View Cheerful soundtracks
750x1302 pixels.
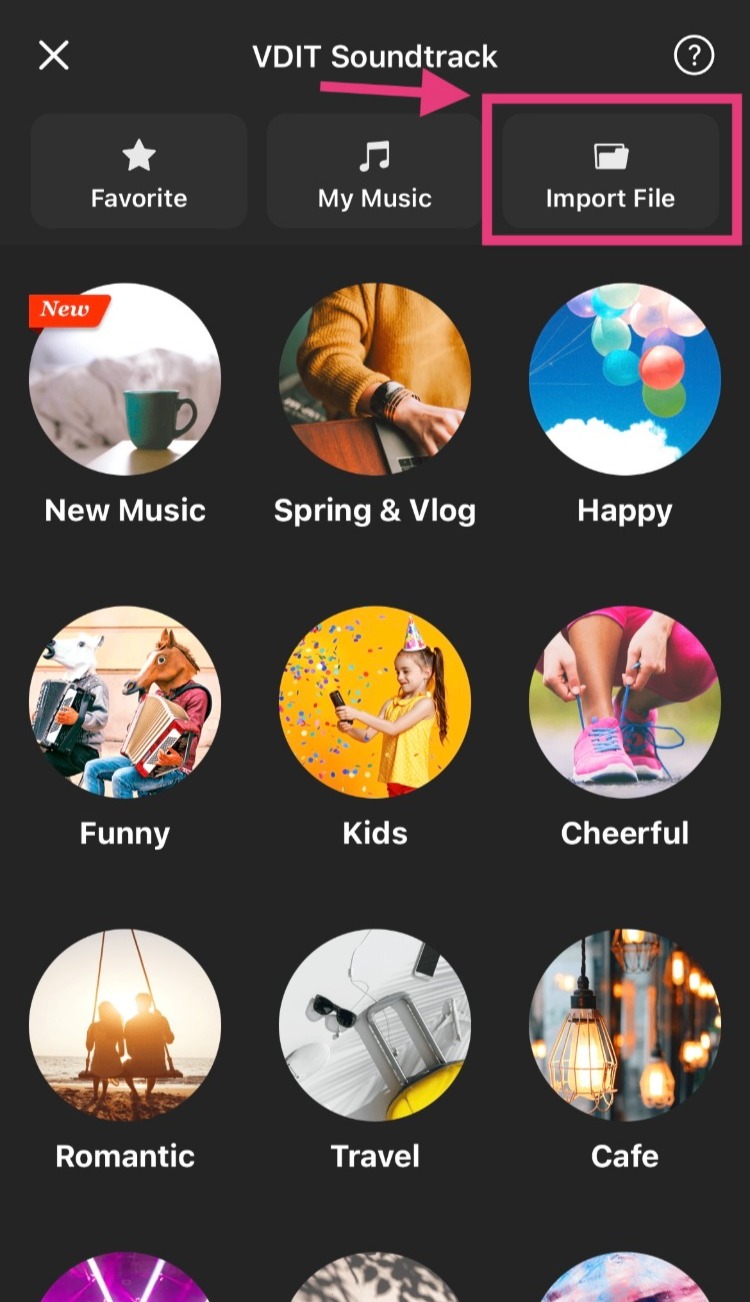pyautogui.click(x=625, y=702)
